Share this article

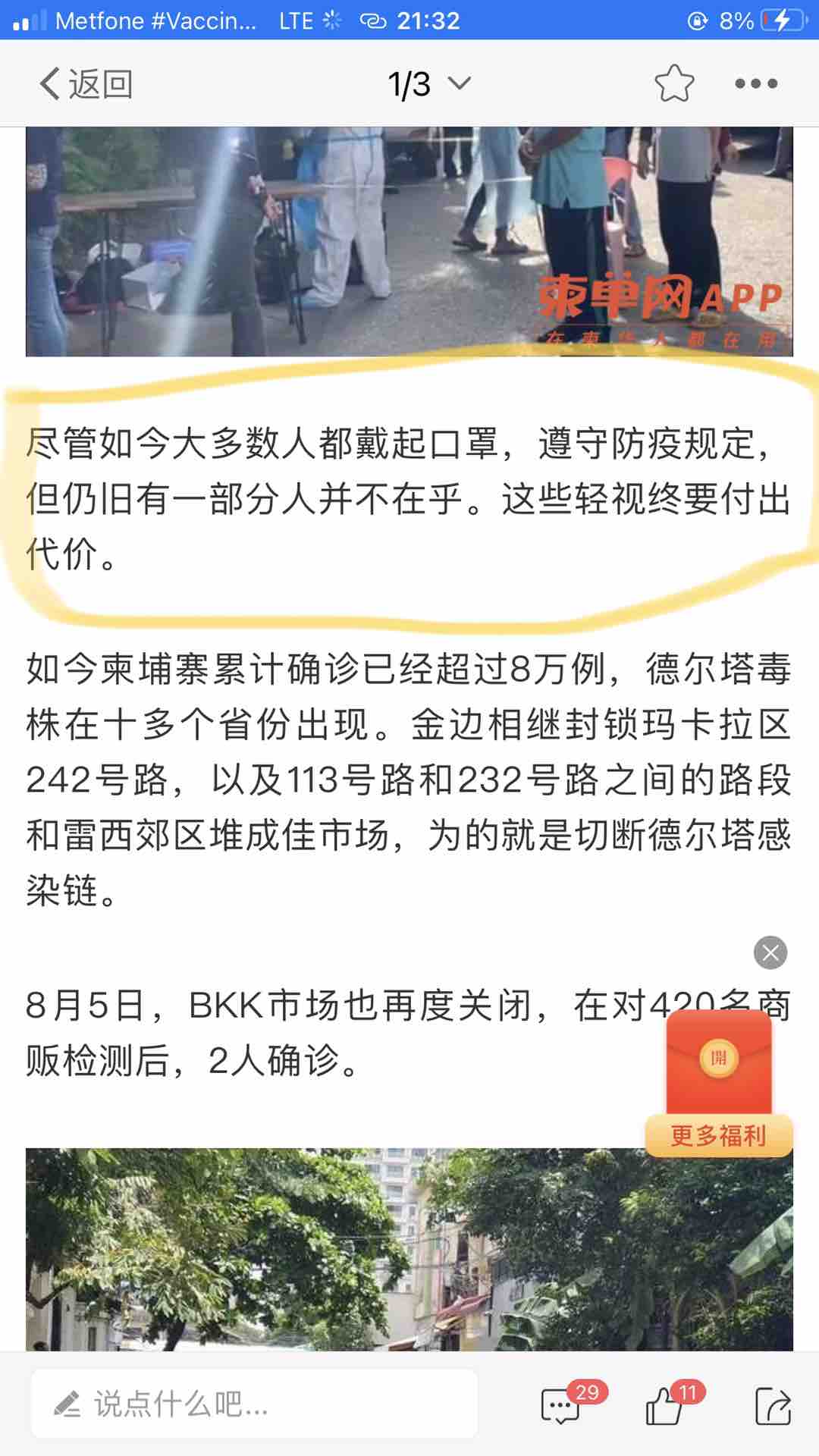click(x=773, y=1405)
